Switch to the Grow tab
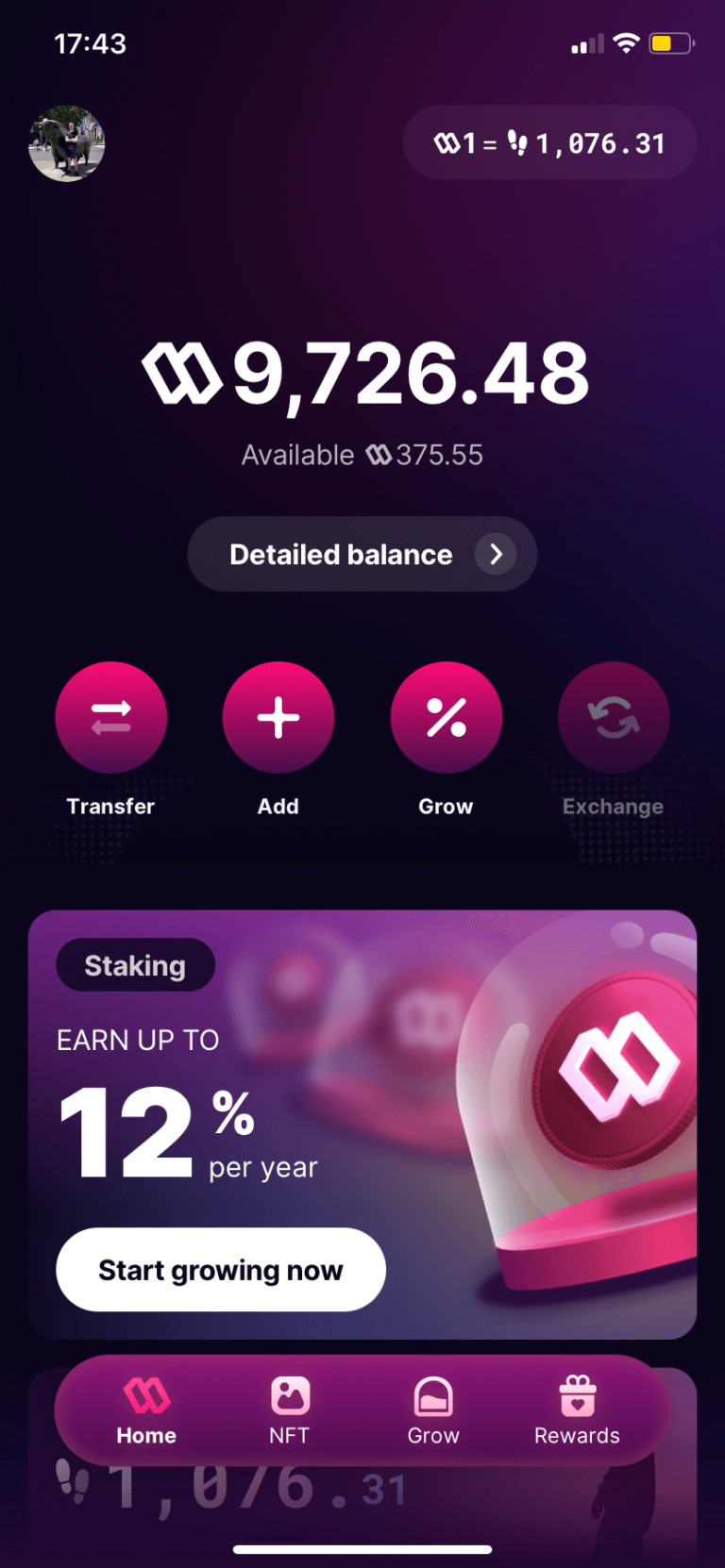 coord(433,1410)
